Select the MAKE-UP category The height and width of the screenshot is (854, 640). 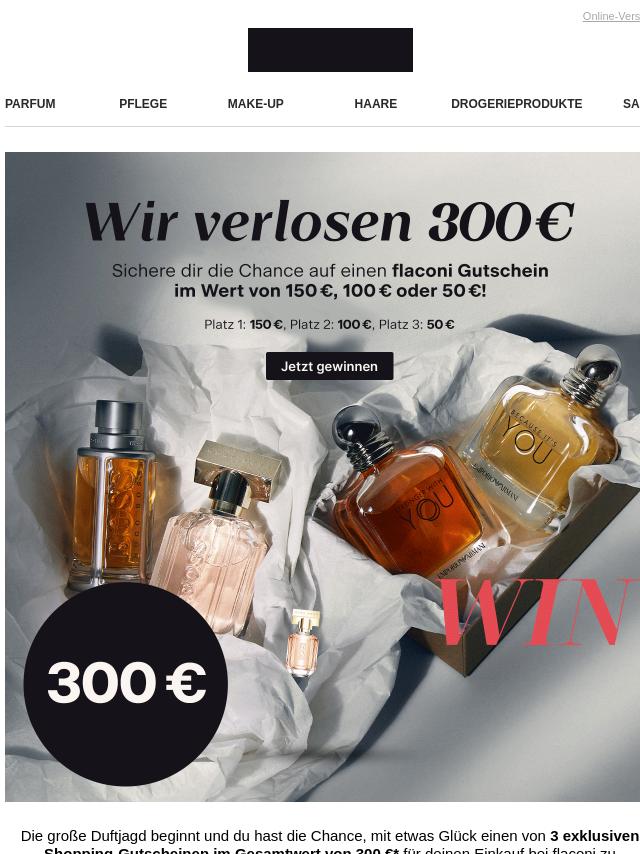pos(255,104)
